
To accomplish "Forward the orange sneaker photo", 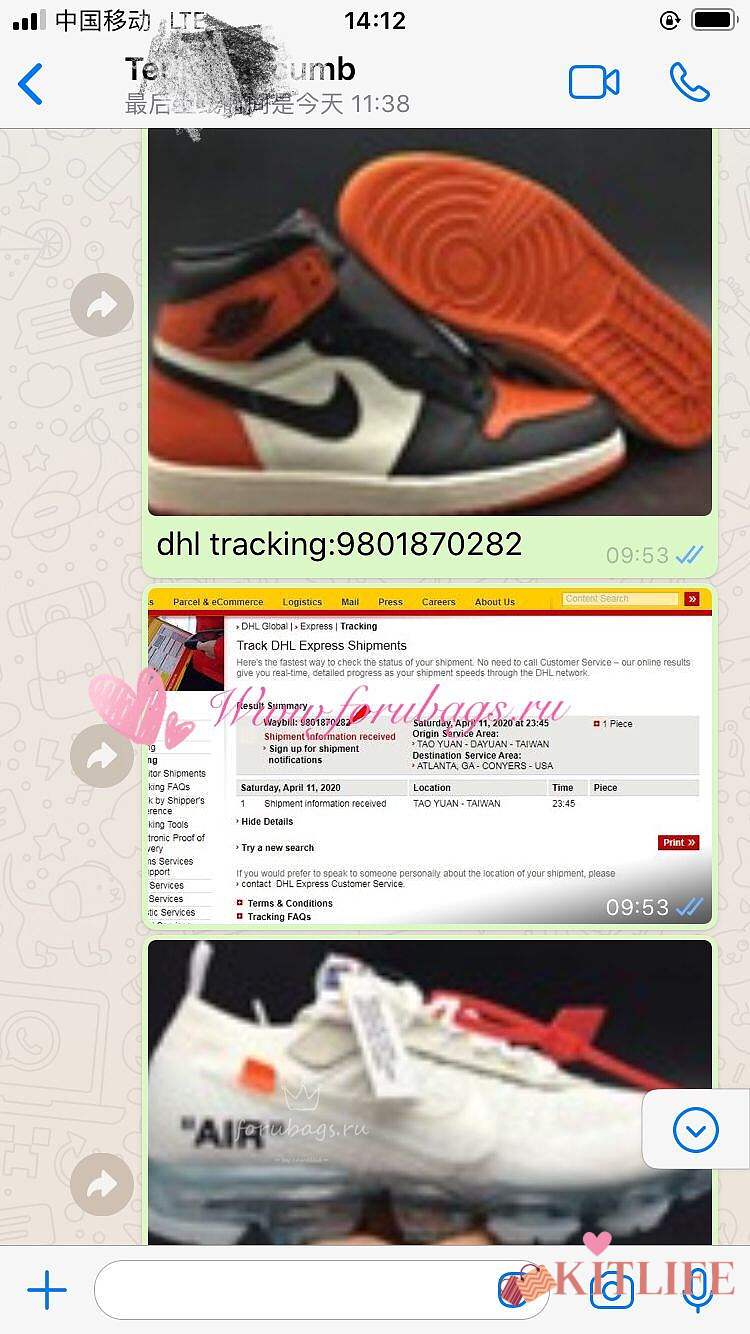I will pos(102,305).
